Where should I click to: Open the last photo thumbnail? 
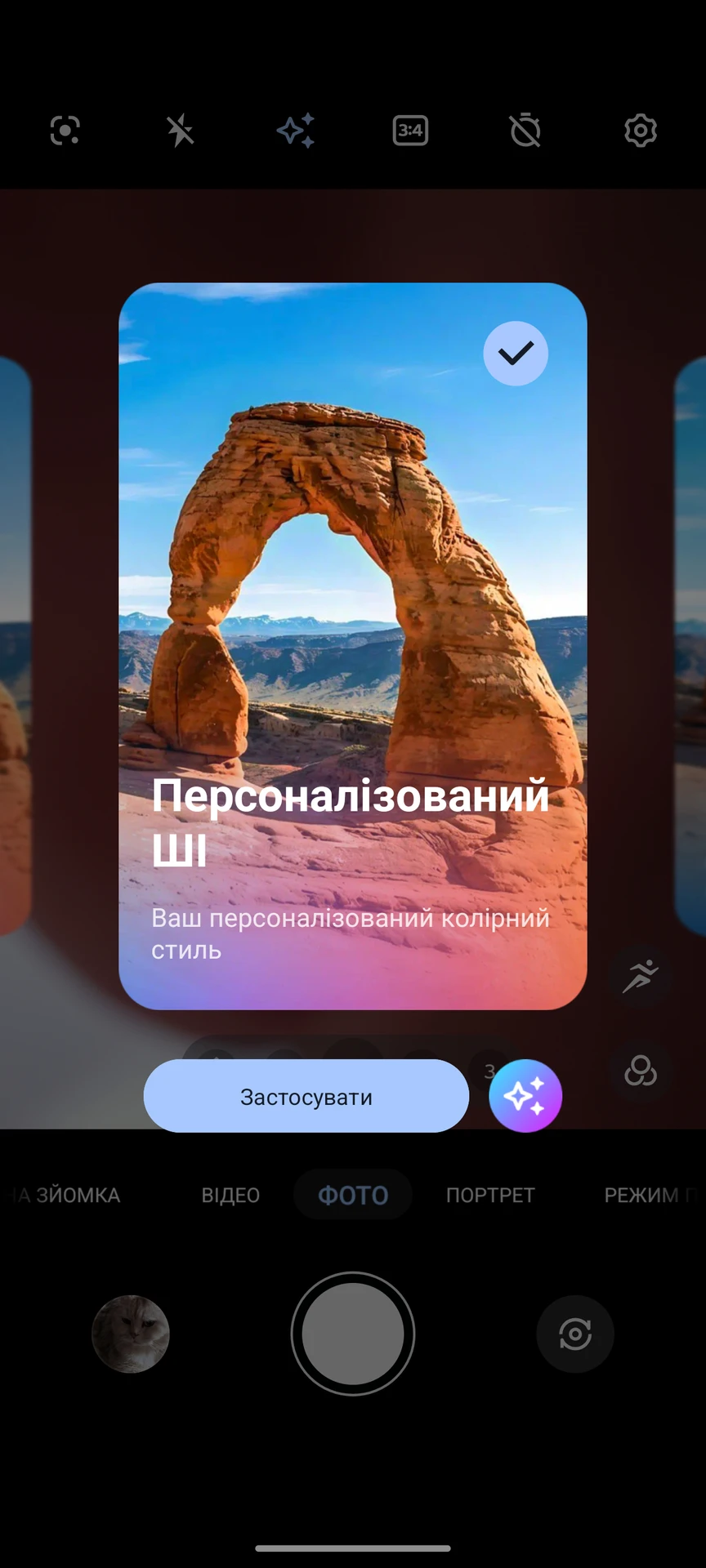[x=131, y=1334]
